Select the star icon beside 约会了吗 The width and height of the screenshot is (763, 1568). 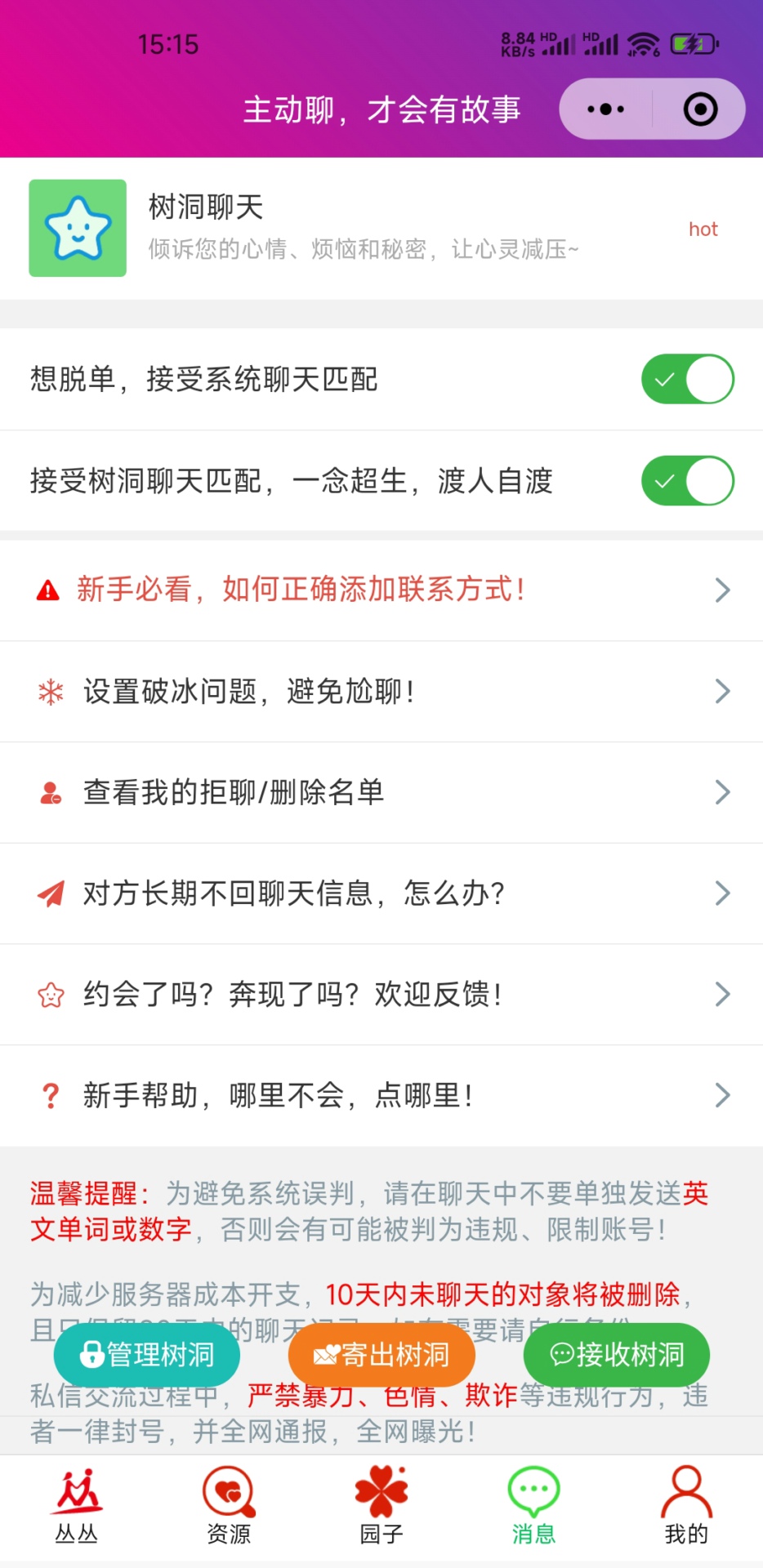tap(50, 994)
